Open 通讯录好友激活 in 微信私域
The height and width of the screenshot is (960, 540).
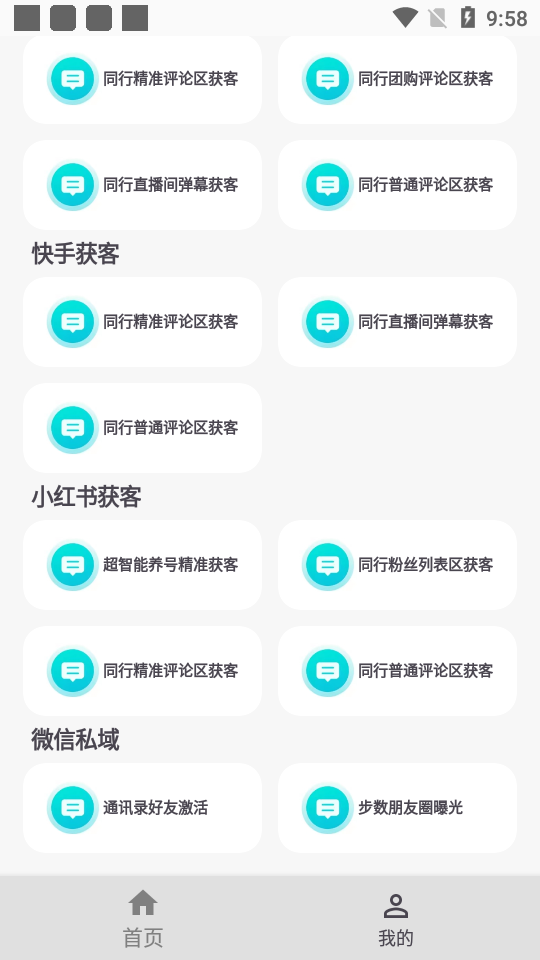tap(143, 808)
